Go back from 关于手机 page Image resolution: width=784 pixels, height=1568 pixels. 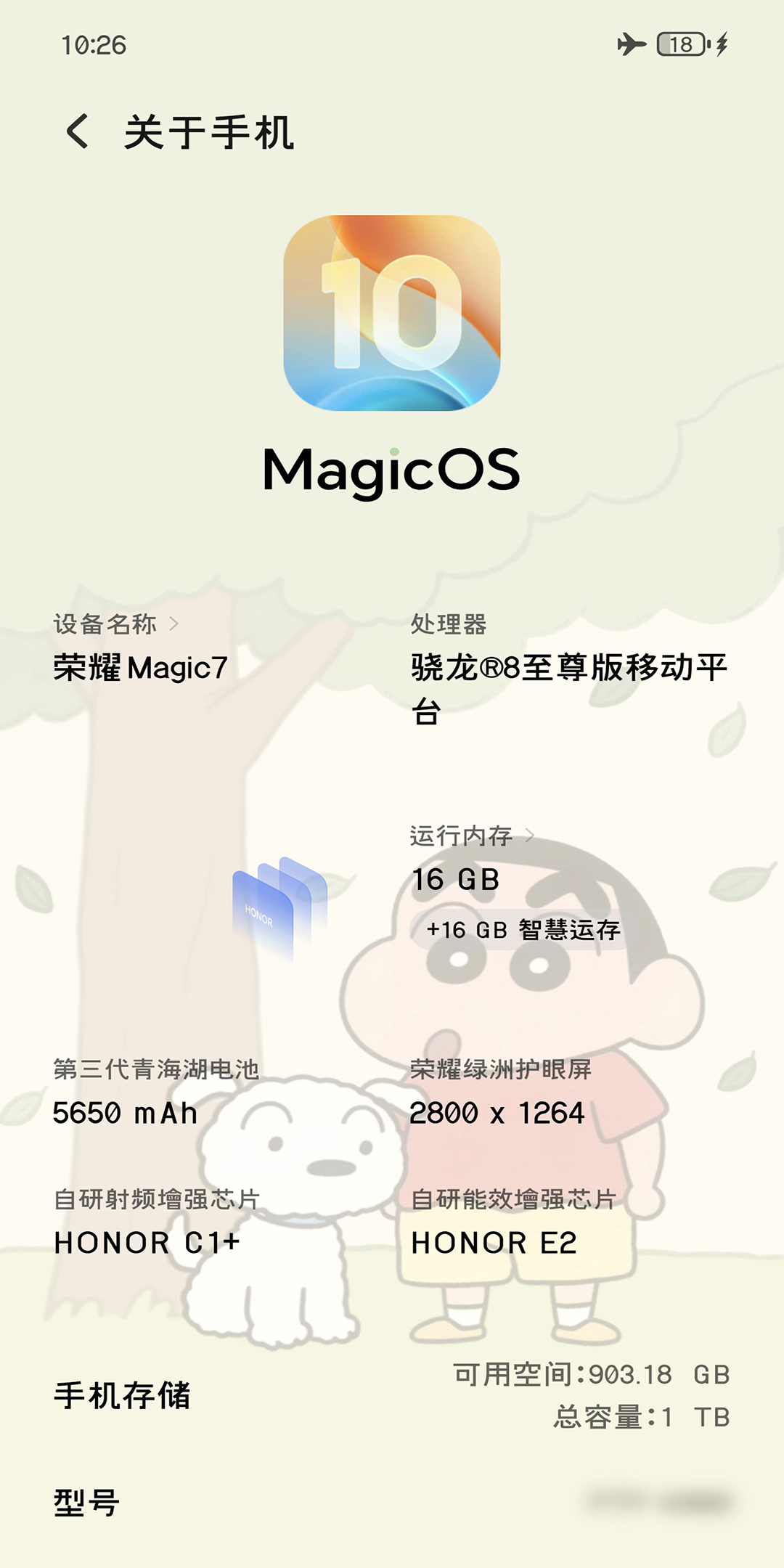point(78,132)
